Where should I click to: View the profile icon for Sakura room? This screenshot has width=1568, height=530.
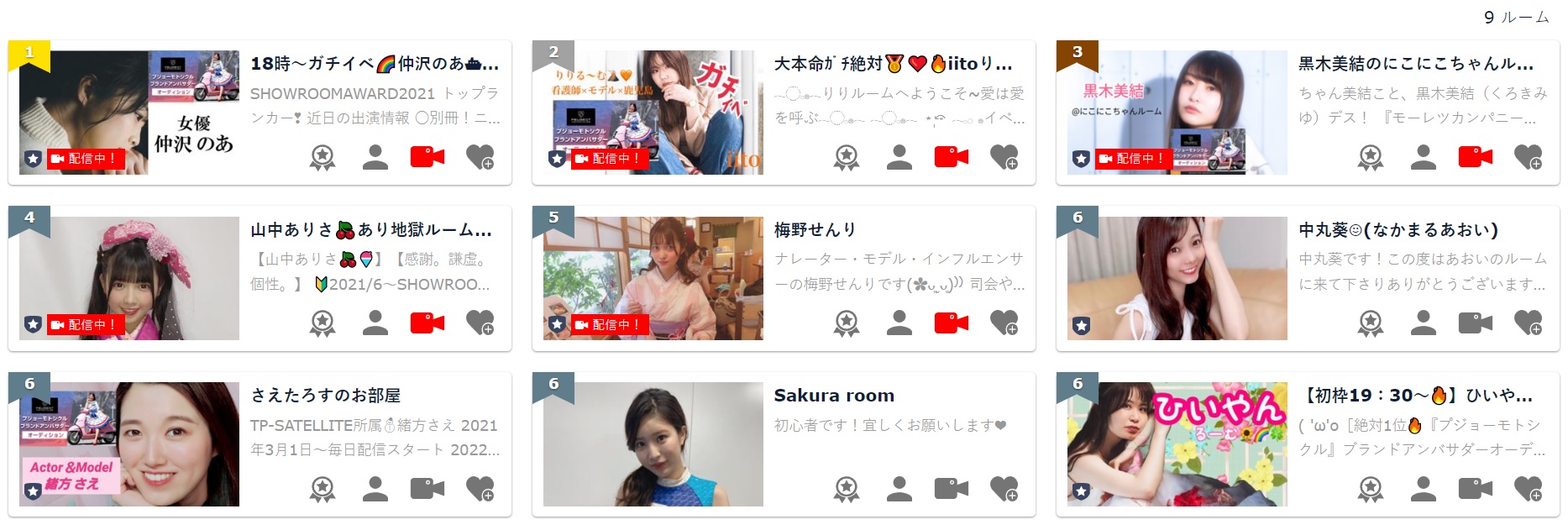click(x=899, y=488)
